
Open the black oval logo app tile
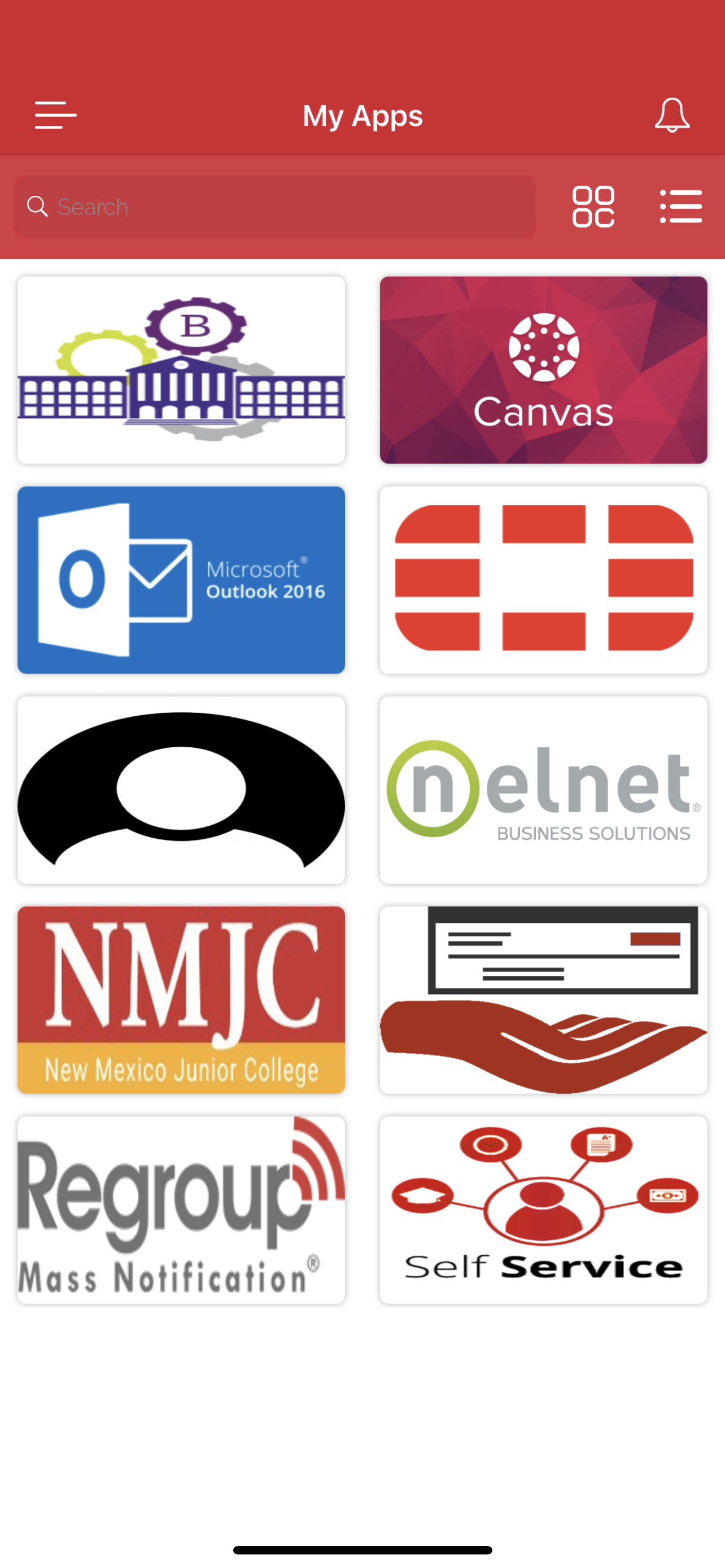click(x=181, y=790)
